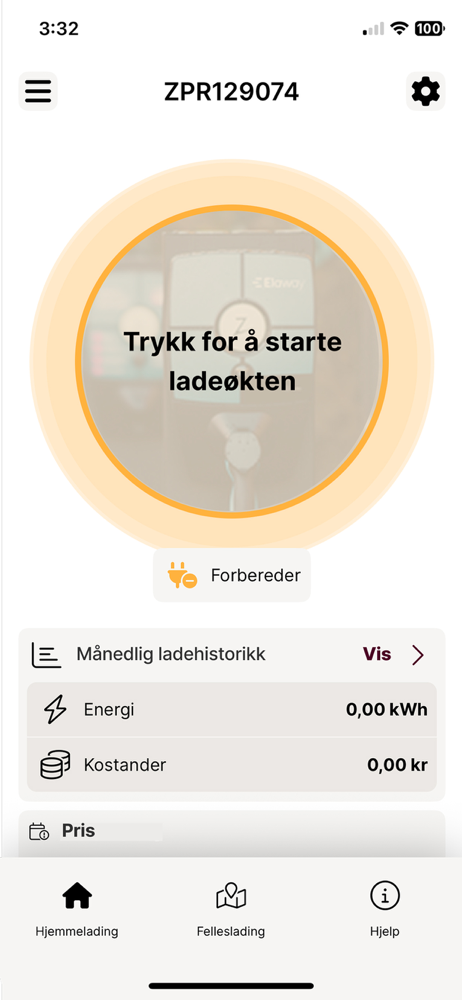The width and height of the screenshot is (462, 1000).
Task: Tap the circle to start the charging session
Action: 232,361
